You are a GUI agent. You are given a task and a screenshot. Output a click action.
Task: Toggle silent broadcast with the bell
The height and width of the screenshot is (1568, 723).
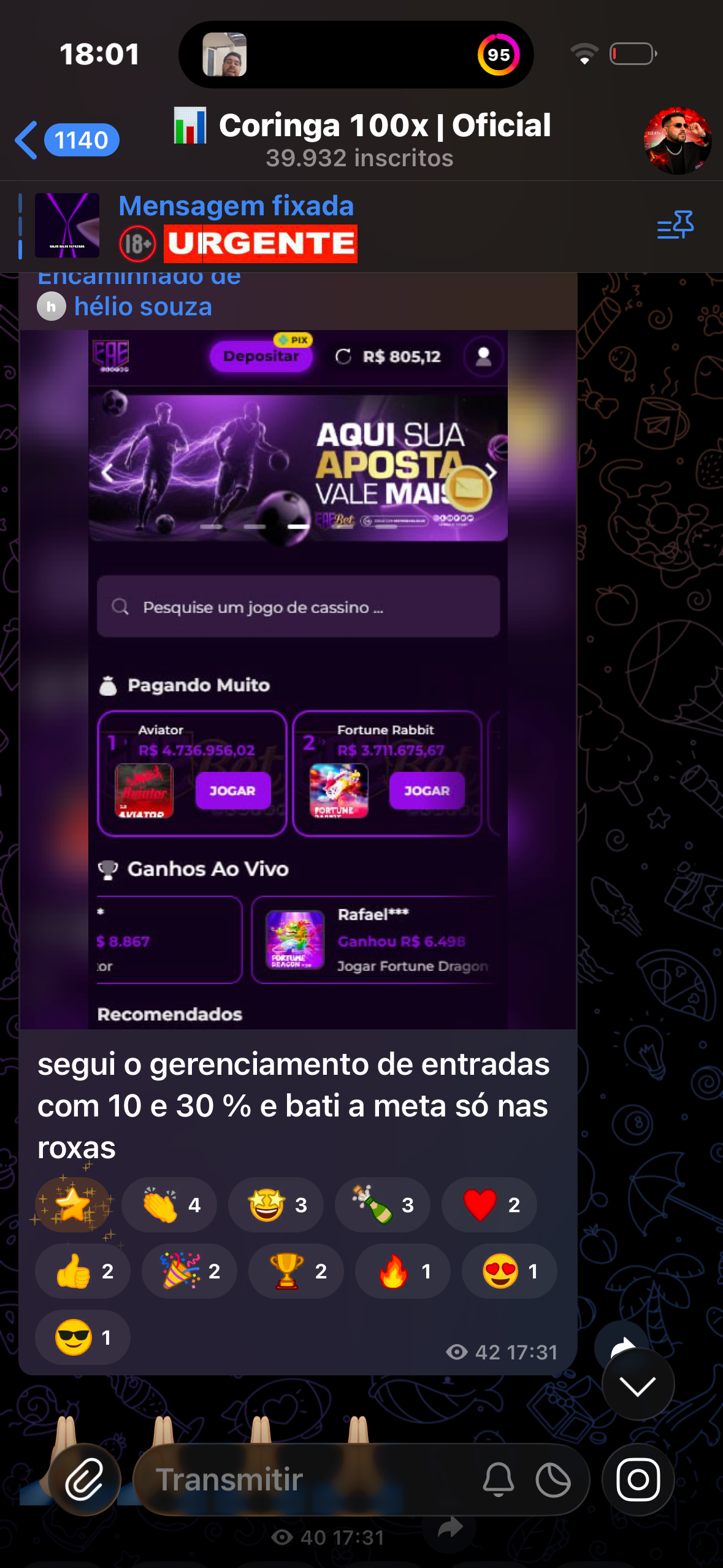point(498,1480)
